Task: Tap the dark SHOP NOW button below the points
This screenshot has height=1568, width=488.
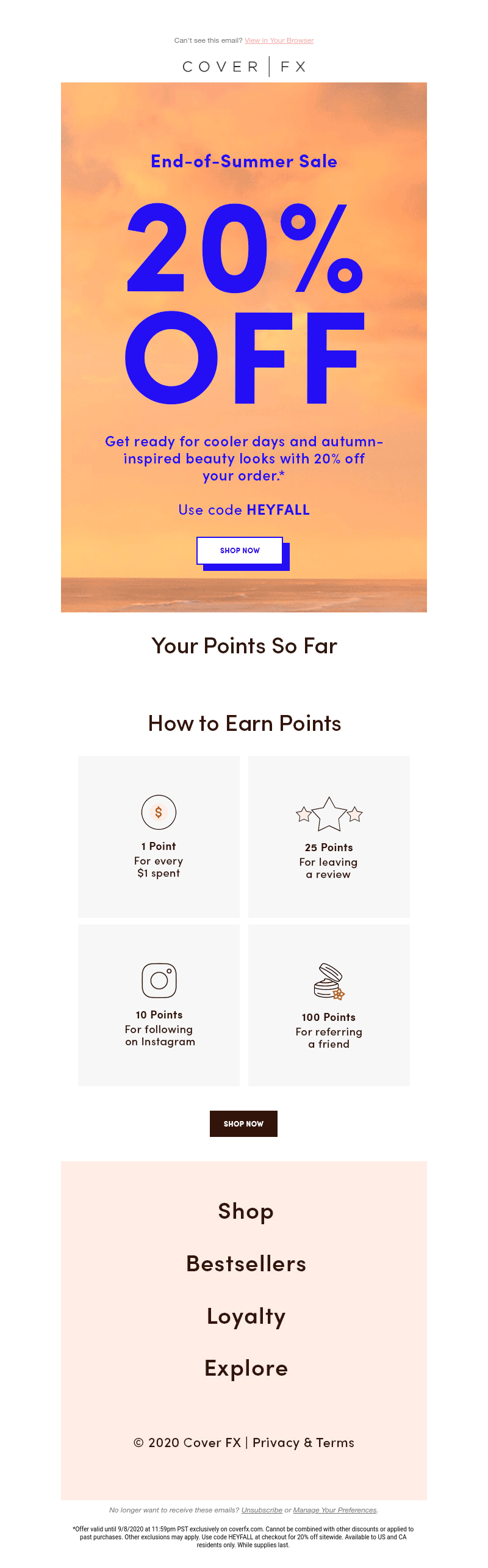Action: tap(243, 1123)
